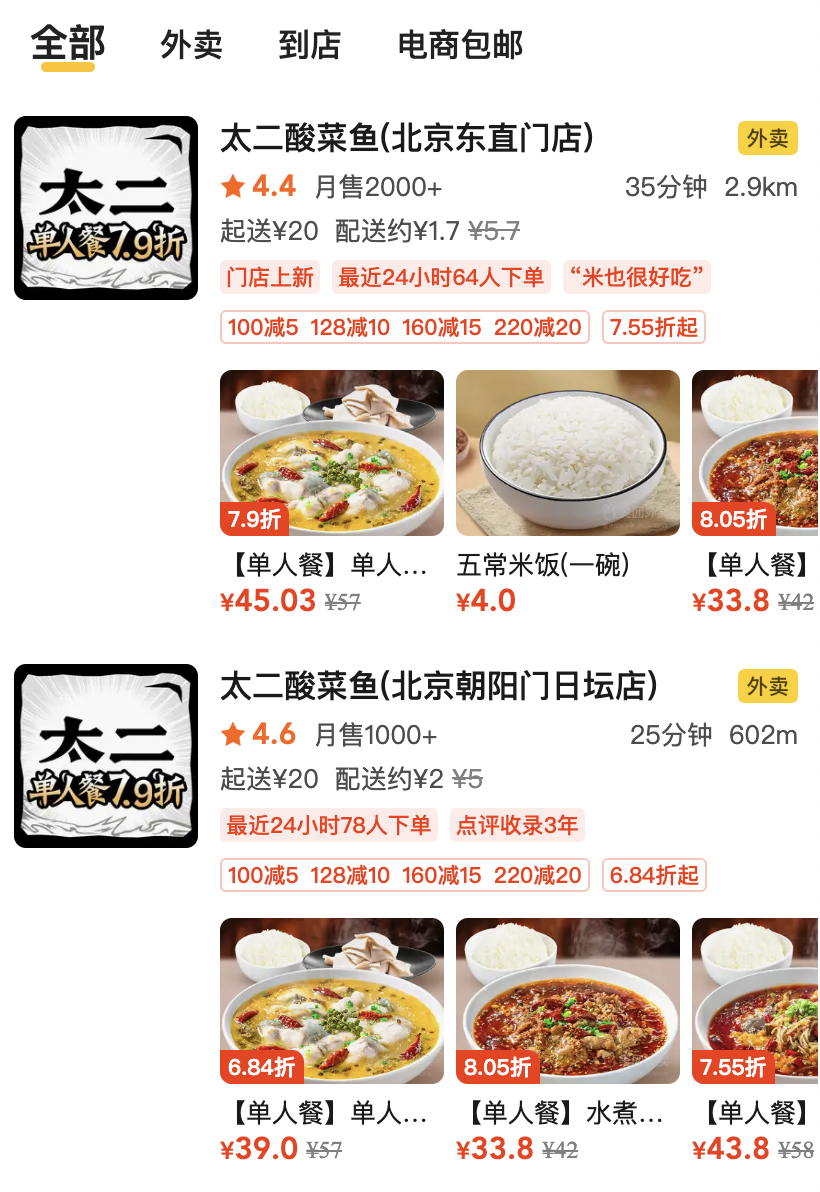Click the 外卖 badge on 东直门店
Image resolution: width=820 pixels, height=1192 pixels.
coord(767,139)
